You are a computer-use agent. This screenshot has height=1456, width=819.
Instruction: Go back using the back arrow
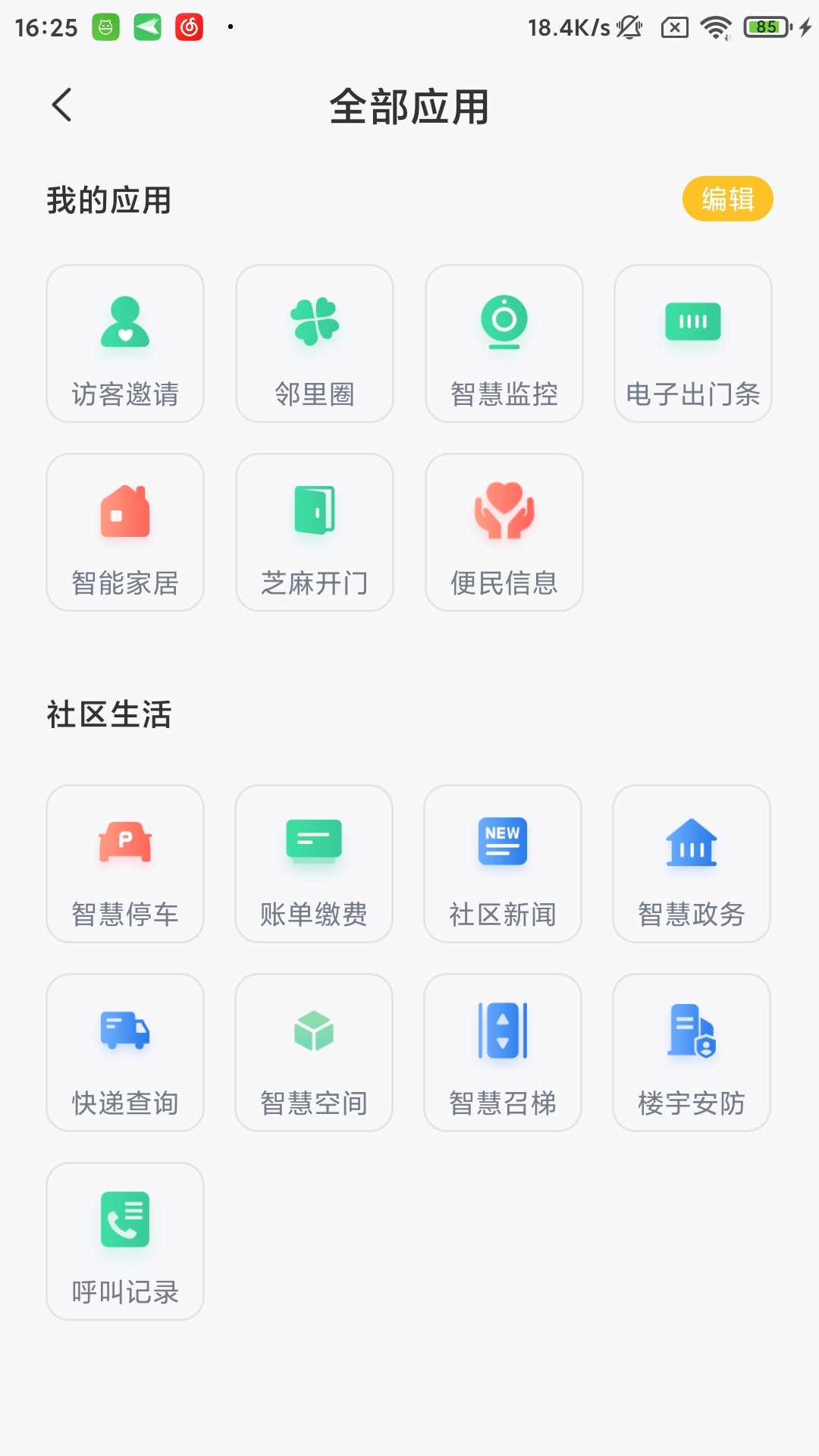pyautogui.click(x=62, y=106)
